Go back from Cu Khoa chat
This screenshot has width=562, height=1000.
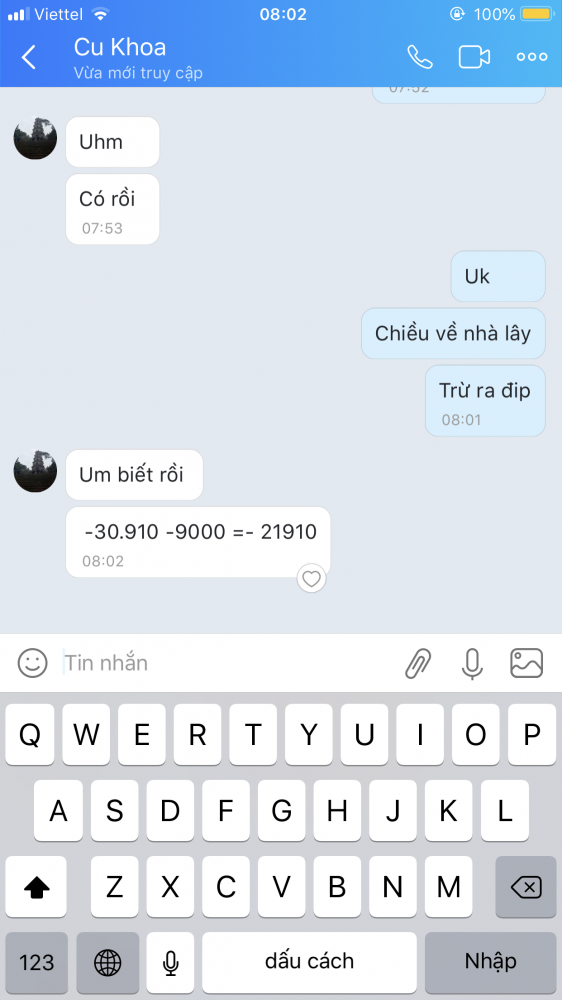click(29, 57)
